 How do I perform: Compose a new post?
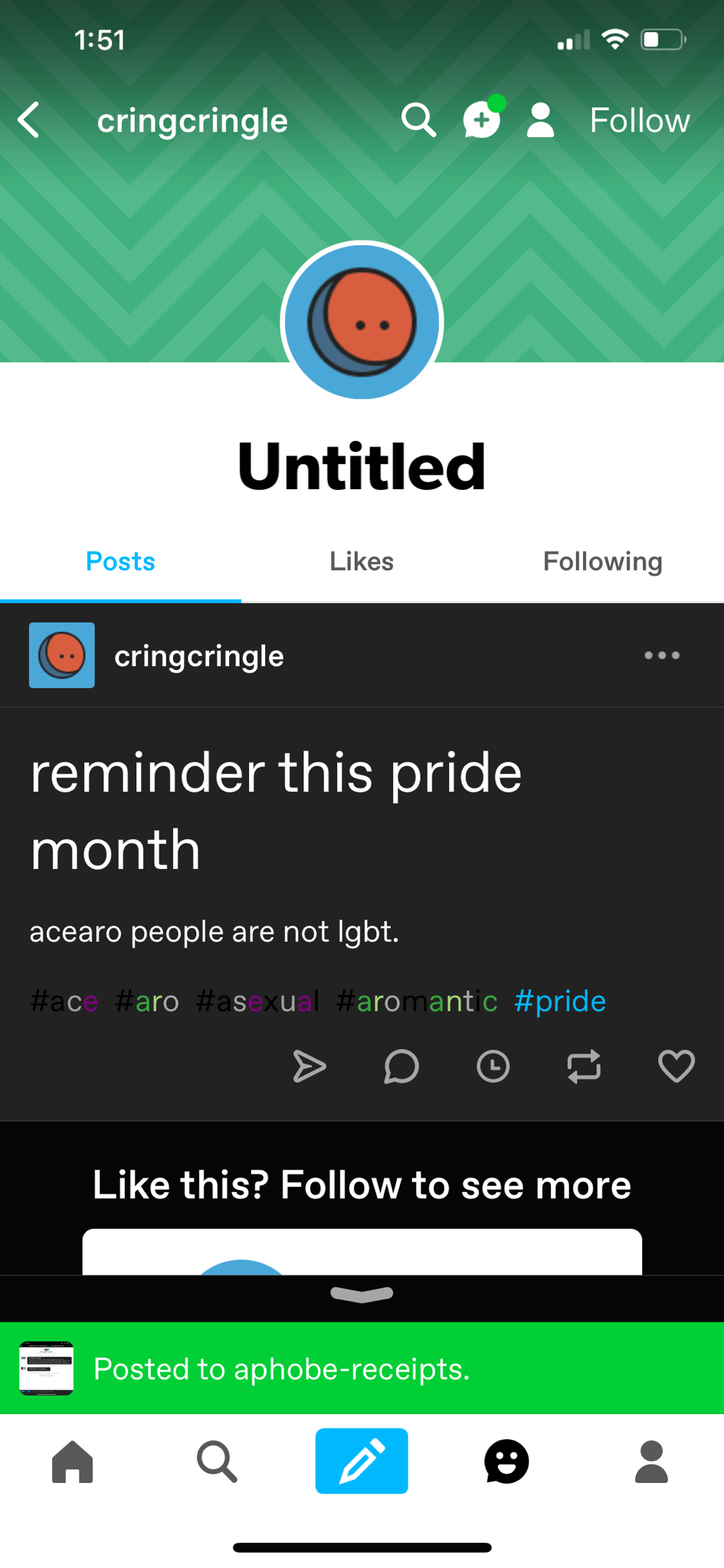point(362,1461)
